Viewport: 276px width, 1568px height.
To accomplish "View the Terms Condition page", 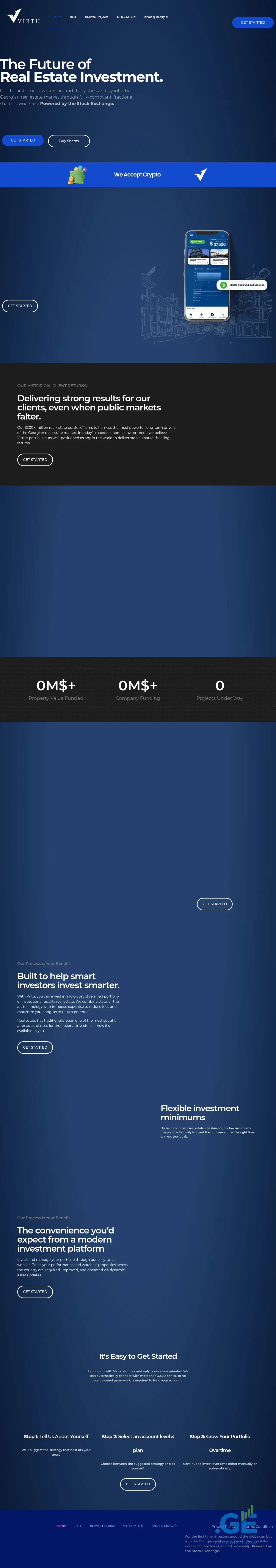I will click(x=258, y=1527).
